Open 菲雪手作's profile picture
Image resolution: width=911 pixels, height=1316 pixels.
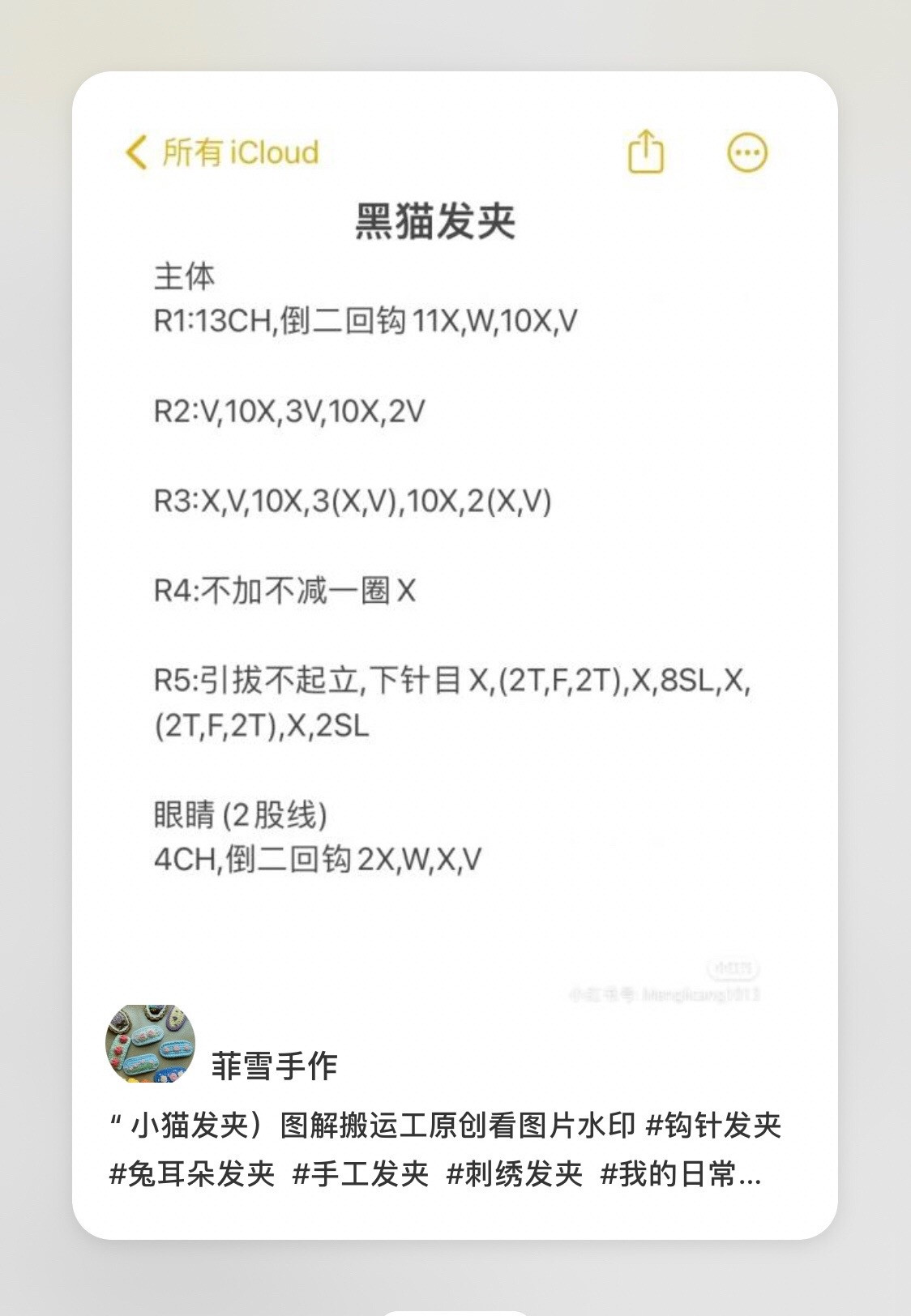click(151, 1044)
